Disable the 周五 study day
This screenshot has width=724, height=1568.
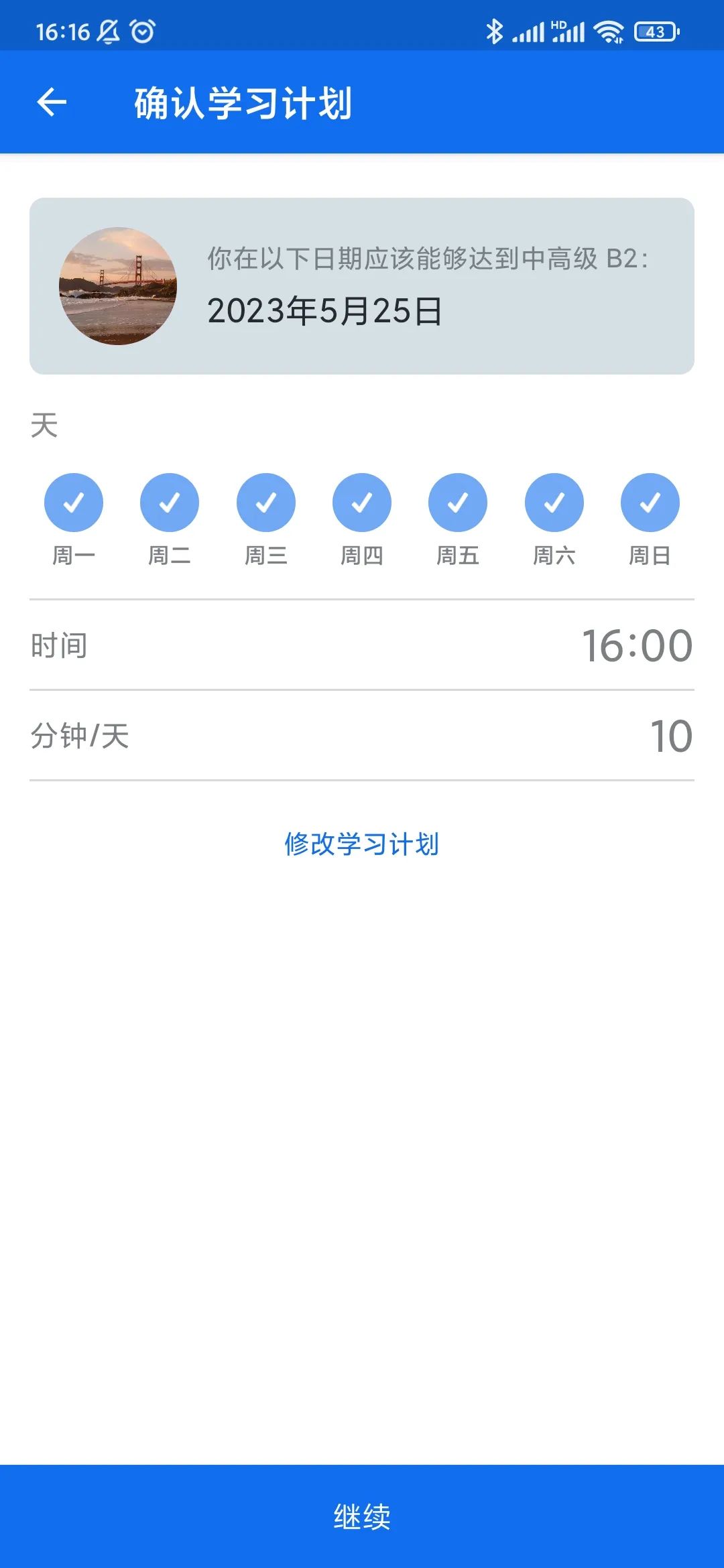(458, 501)
